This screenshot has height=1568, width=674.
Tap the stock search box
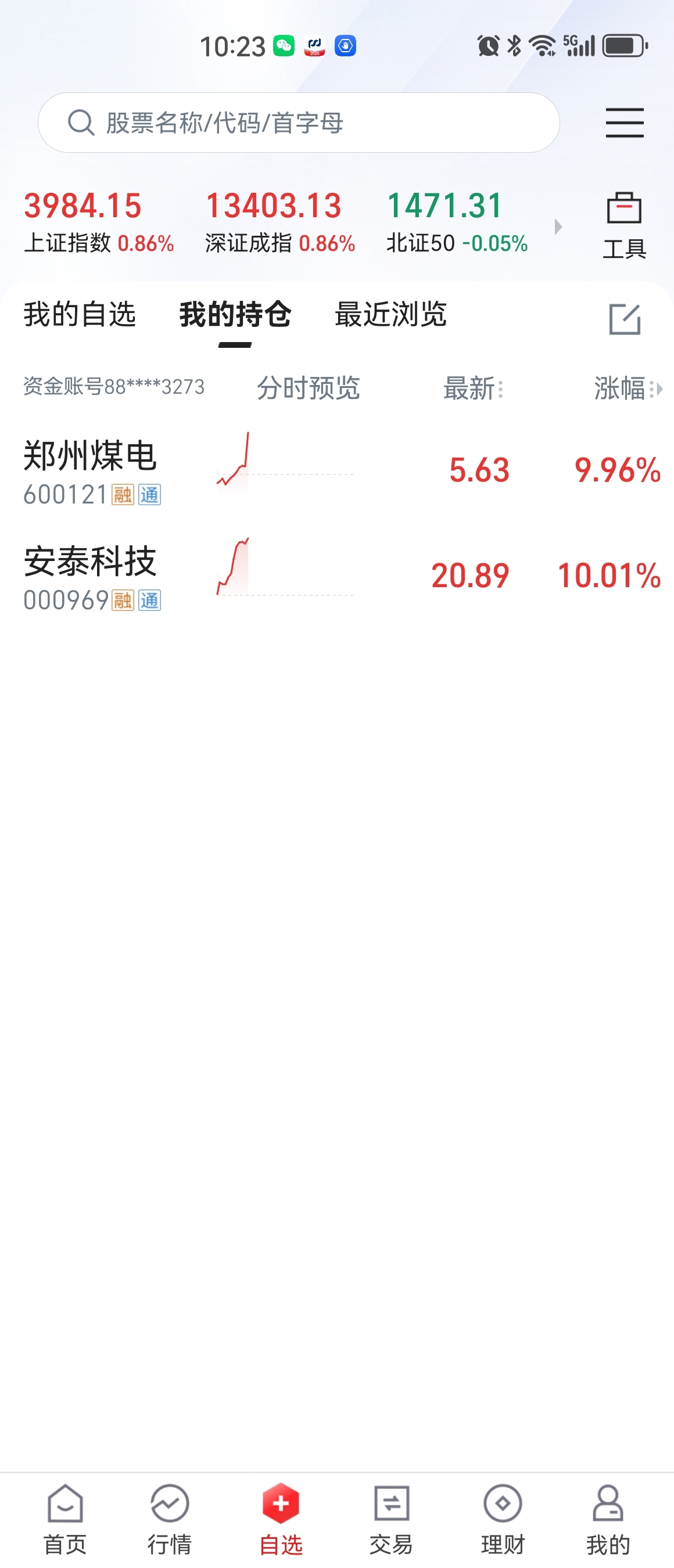[x=298, y=123]
